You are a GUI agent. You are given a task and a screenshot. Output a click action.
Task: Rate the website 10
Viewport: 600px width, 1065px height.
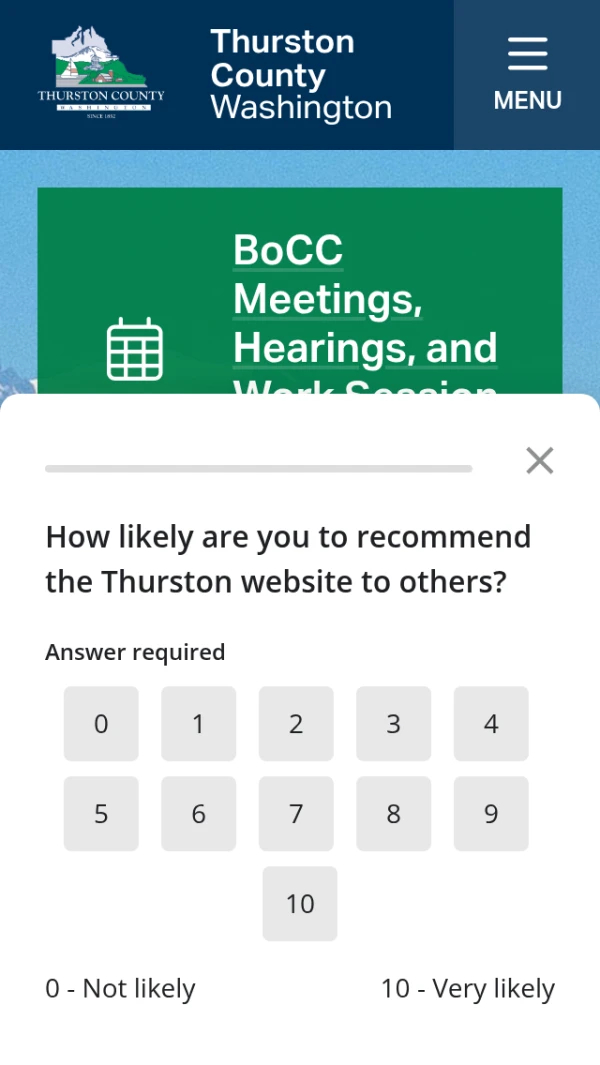tap(300, 904)
